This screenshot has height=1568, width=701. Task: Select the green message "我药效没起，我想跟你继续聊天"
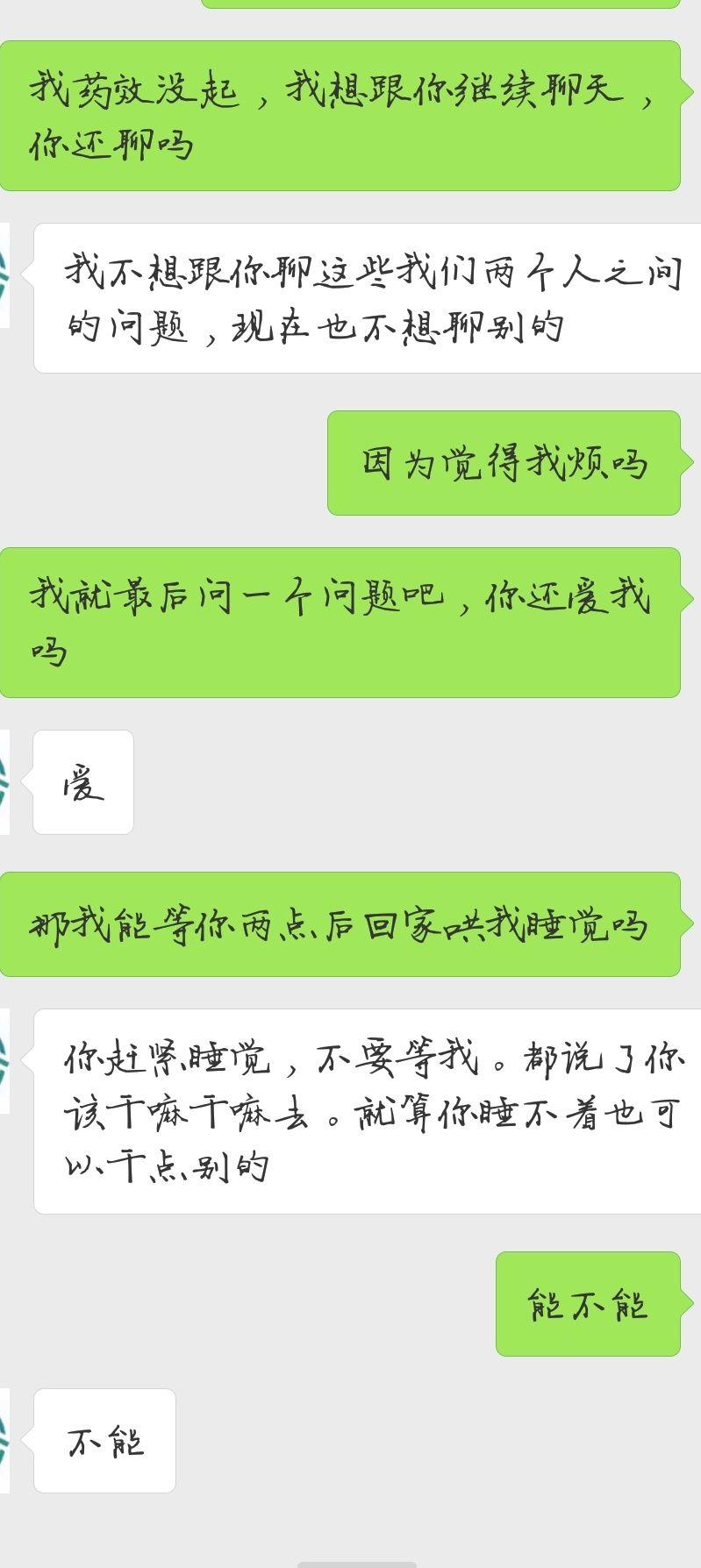[342, 114]
